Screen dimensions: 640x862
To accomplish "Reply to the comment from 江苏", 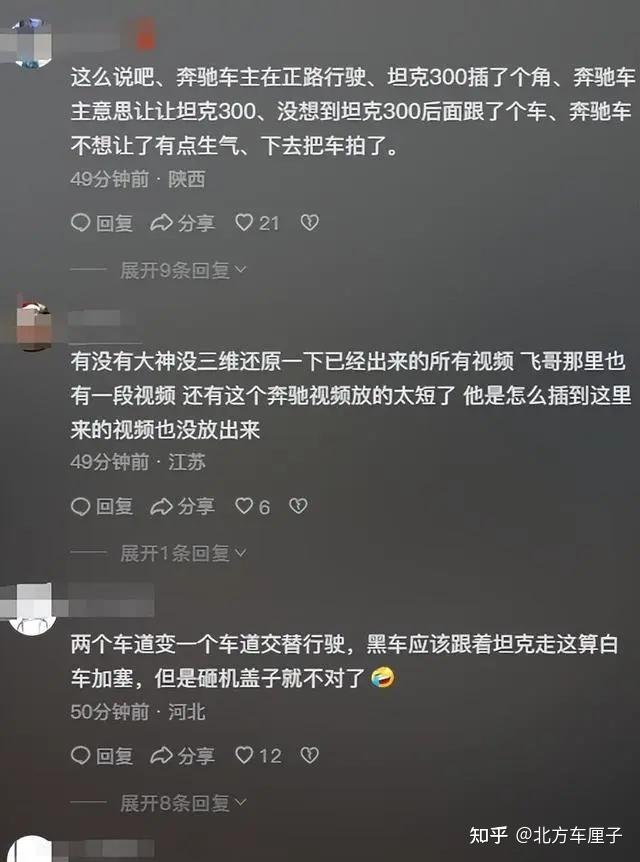I will tap(102, 507).
